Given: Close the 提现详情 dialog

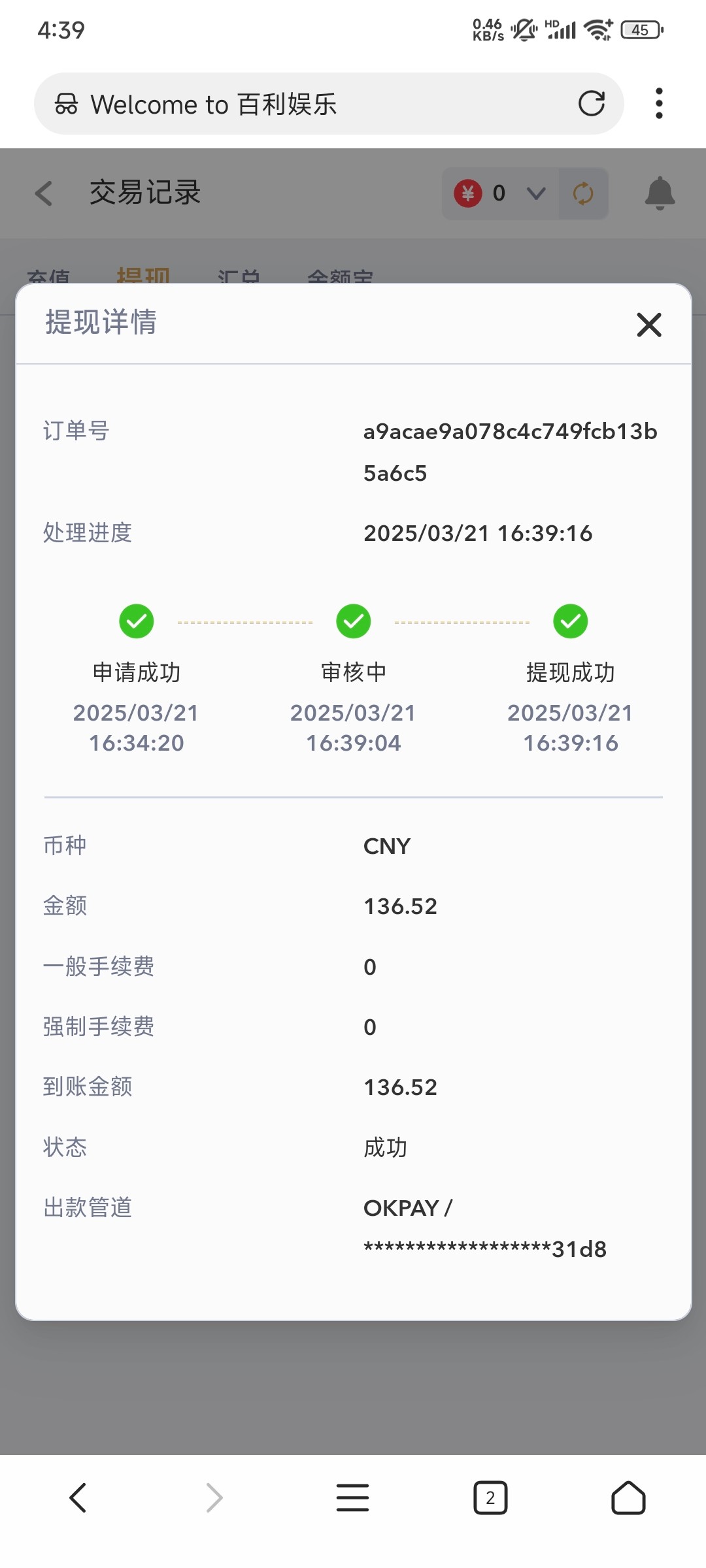Looking at the screenshot, I should click(x=649, y=324).
